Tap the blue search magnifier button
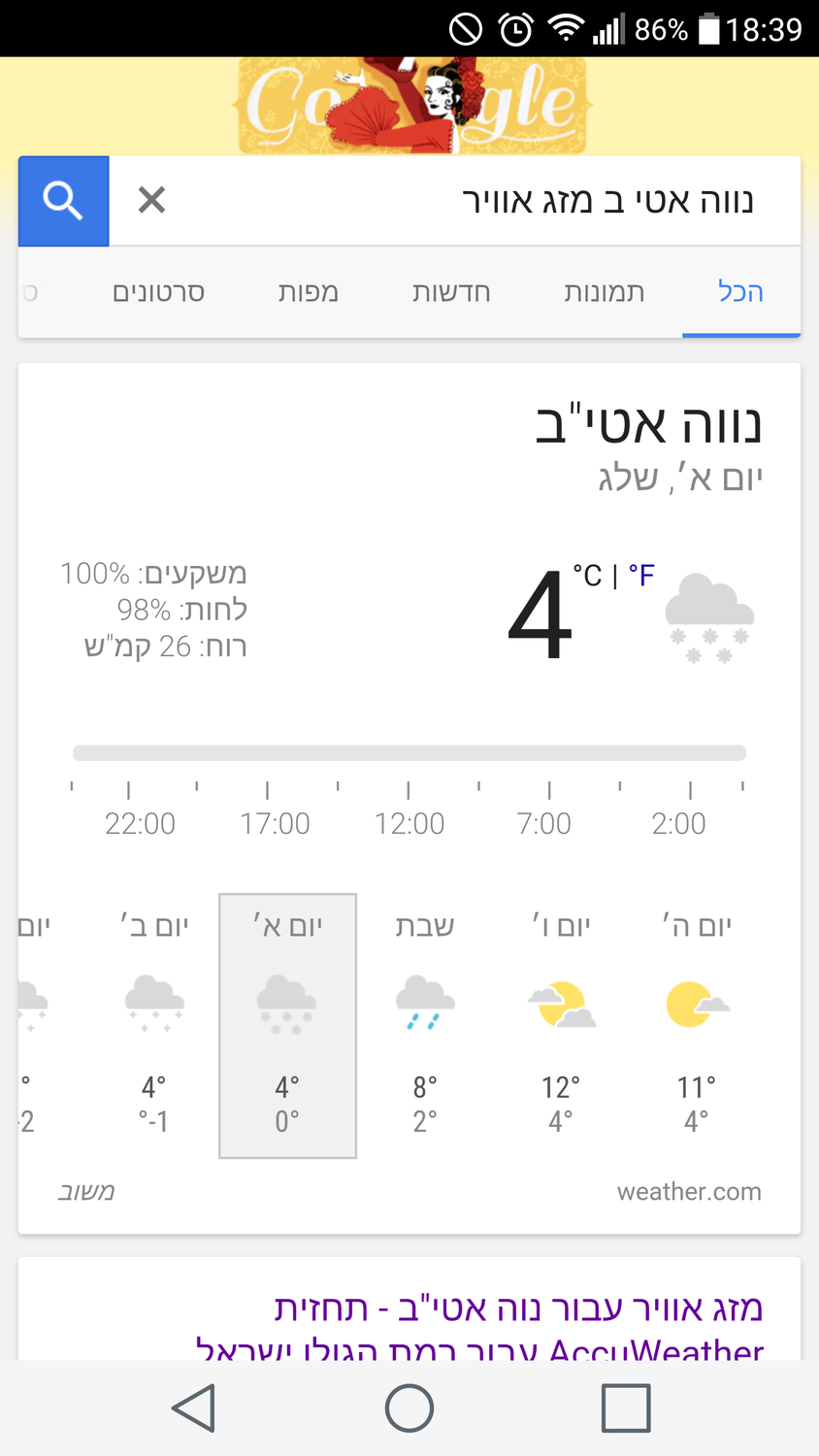The image size is (819, 1456). click(x=63, y=201)
